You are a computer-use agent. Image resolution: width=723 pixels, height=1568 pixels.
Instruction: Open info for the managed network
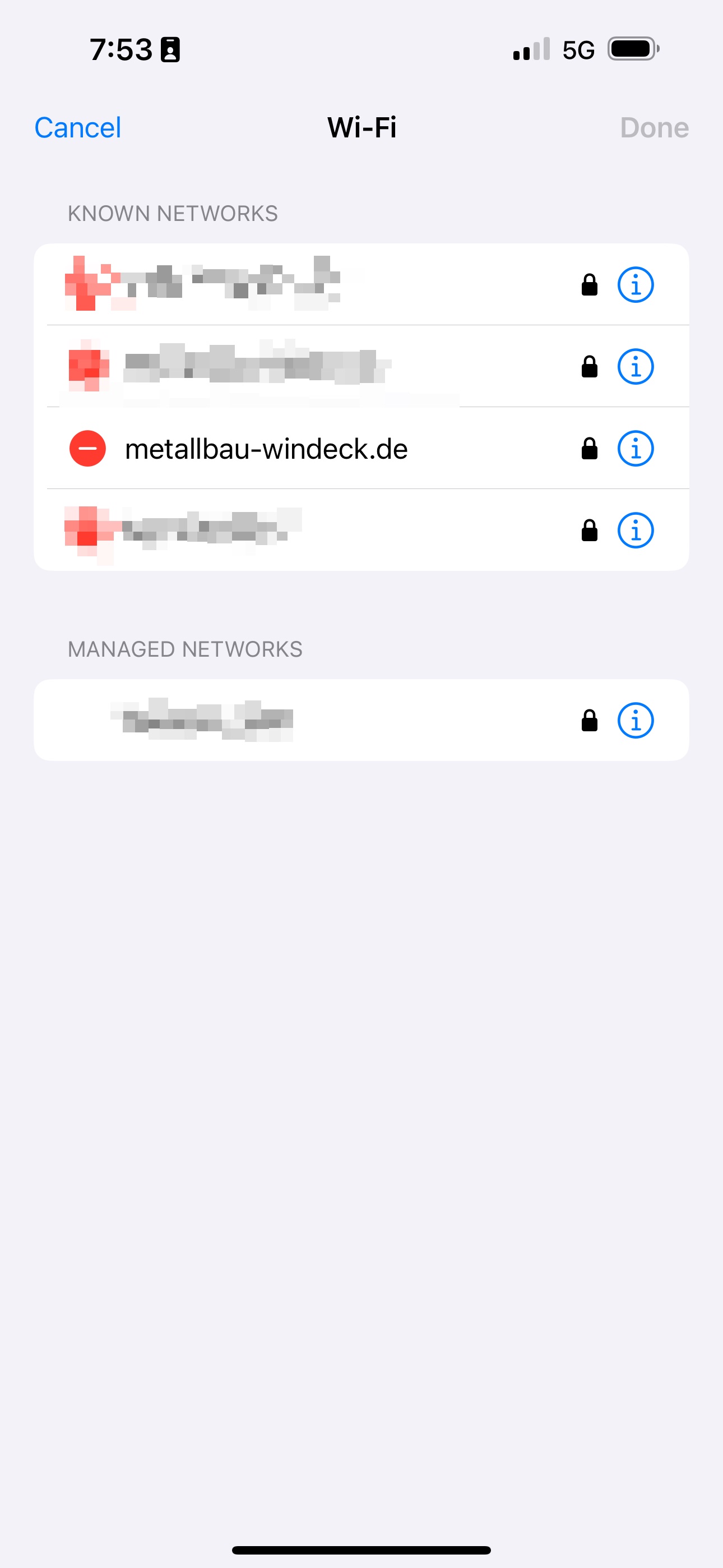click(635, 720)
